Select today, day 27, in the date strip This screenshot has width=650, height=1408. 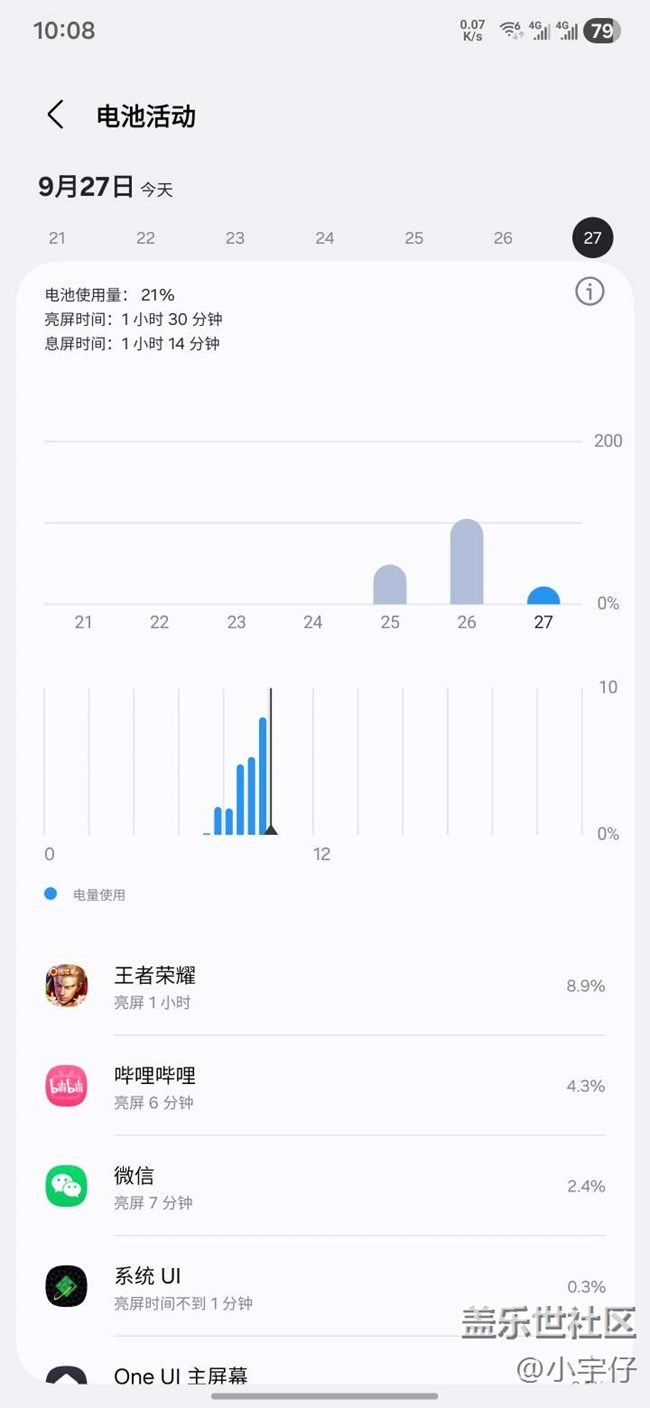pos(593,238)
